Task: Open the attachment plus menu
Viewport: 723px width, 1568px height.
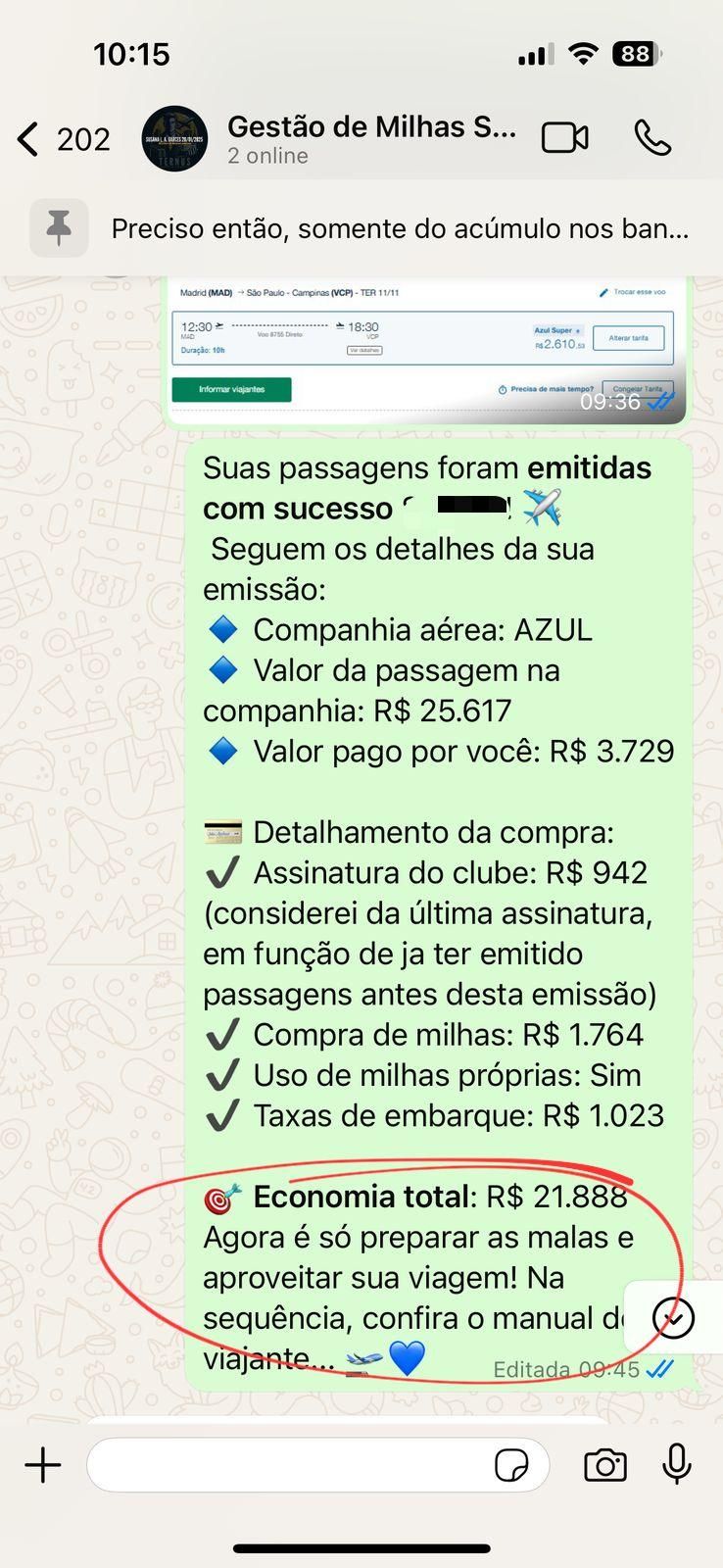Action: coord(43,1465)
